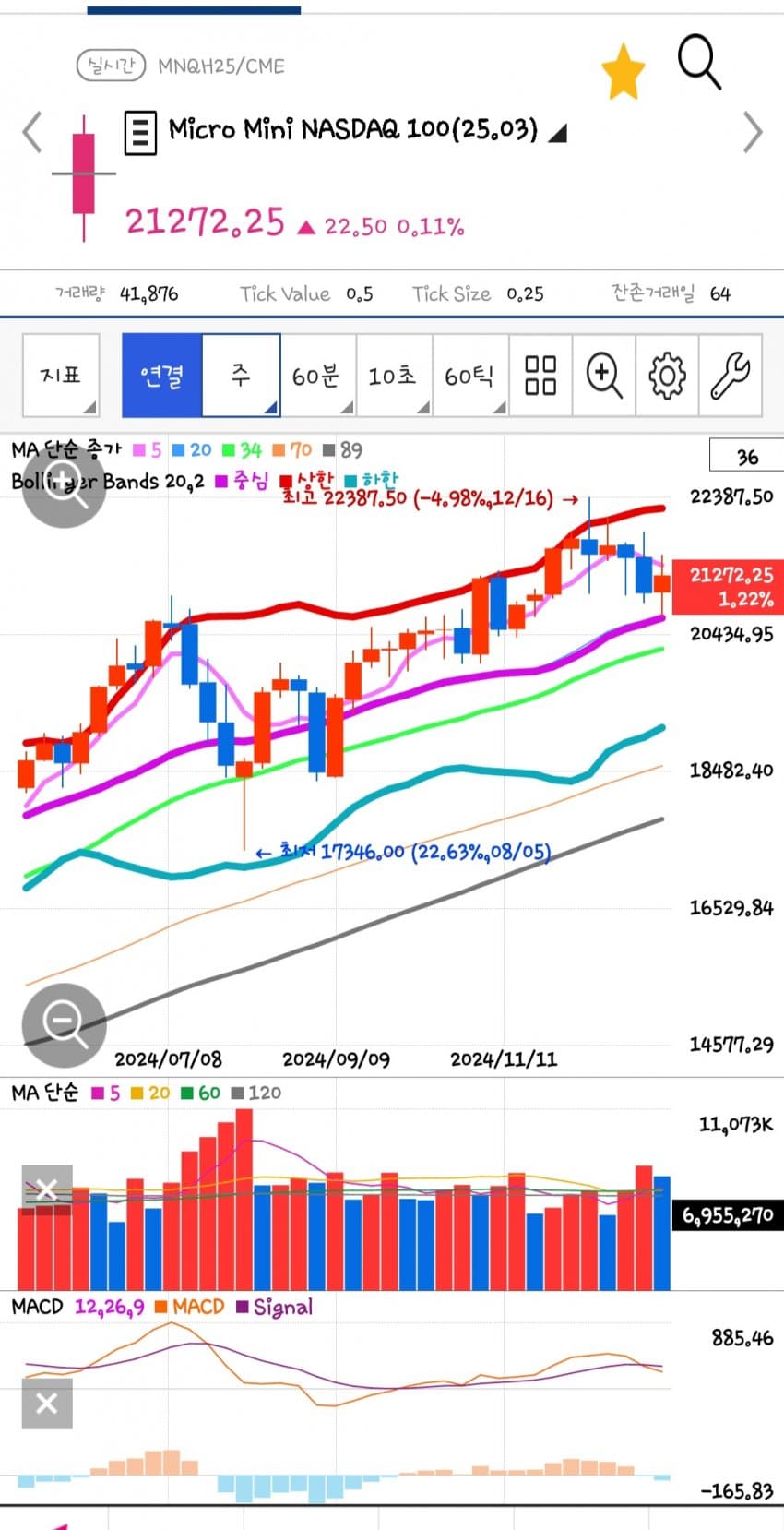Toggle the favorite star
Viewport: 784px width, 1530px height.
pyautogui.click(x=624, y=71)
